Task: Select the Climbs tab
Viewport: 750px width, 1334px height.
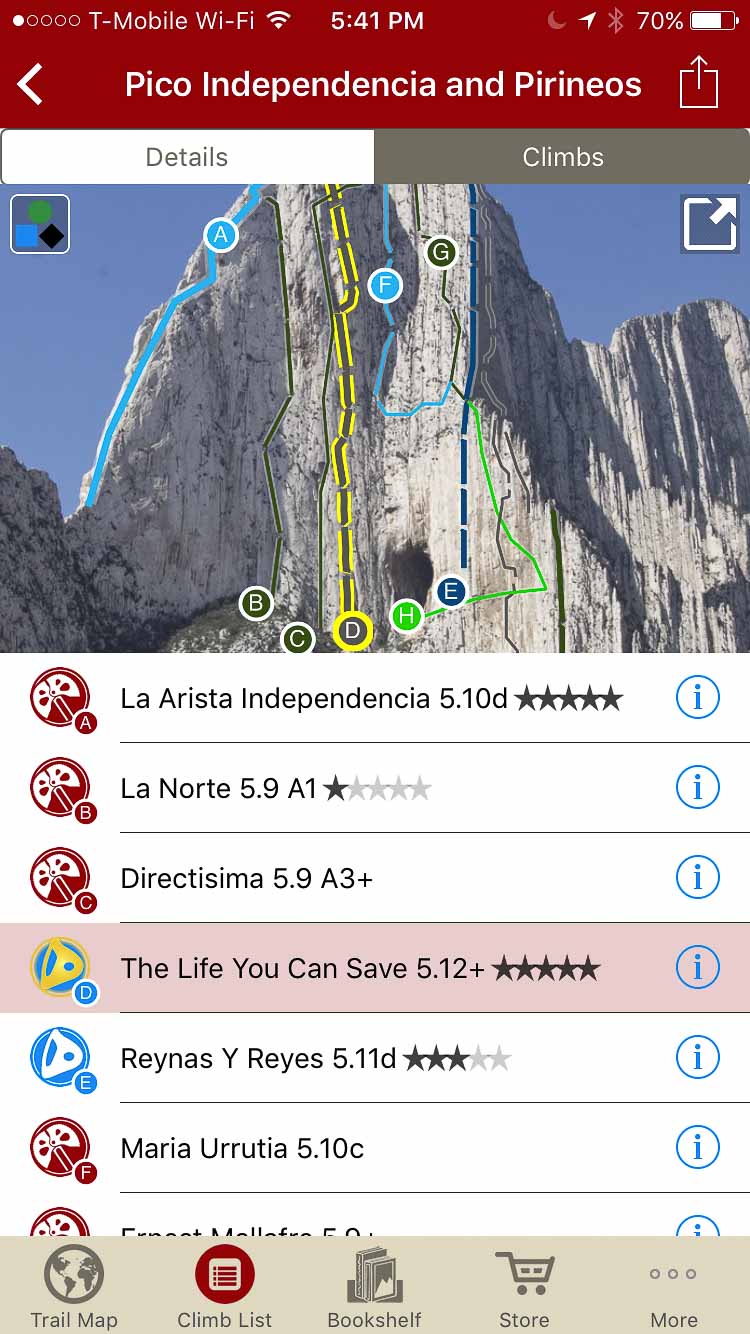Action: pos(562,157)
